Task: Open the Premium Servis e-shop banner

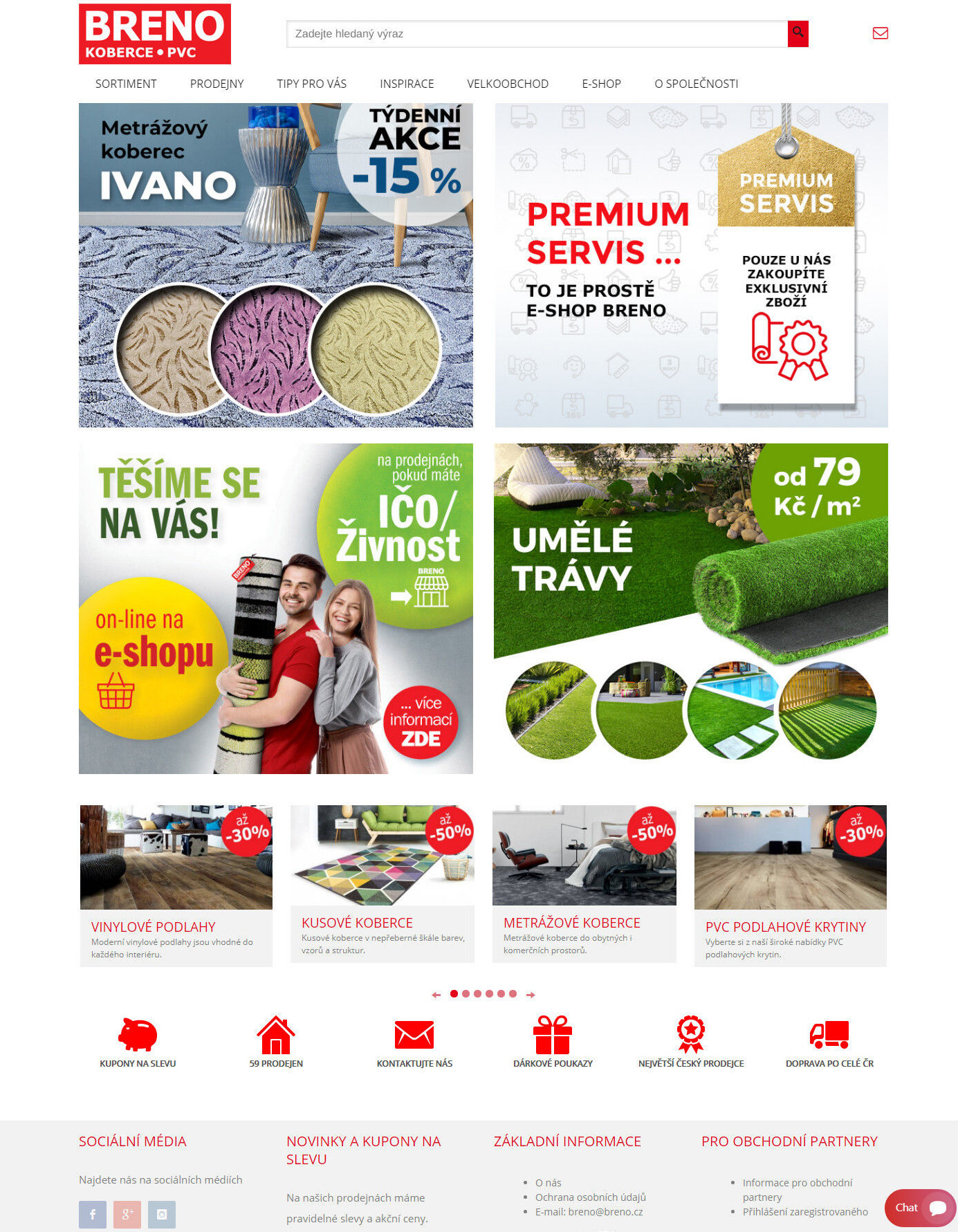Action: (x=691, y=265)
